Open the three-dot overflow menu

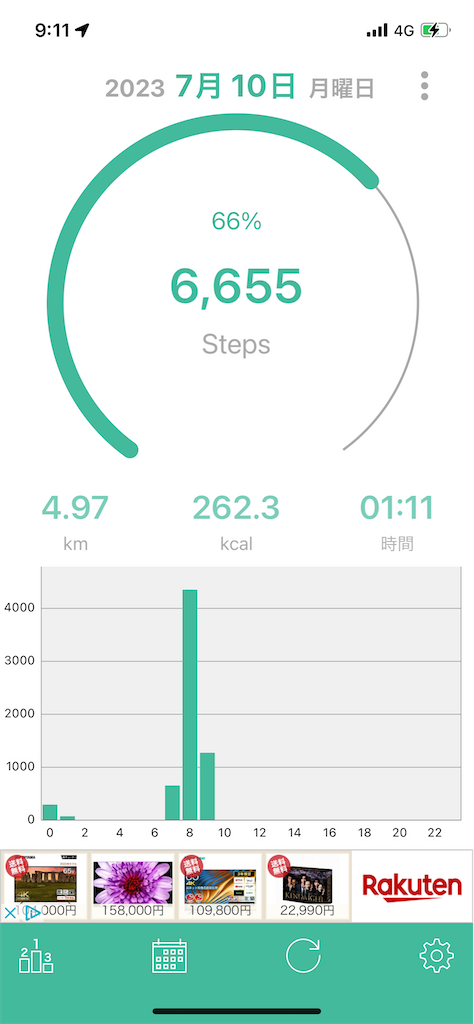coord(424,86)
